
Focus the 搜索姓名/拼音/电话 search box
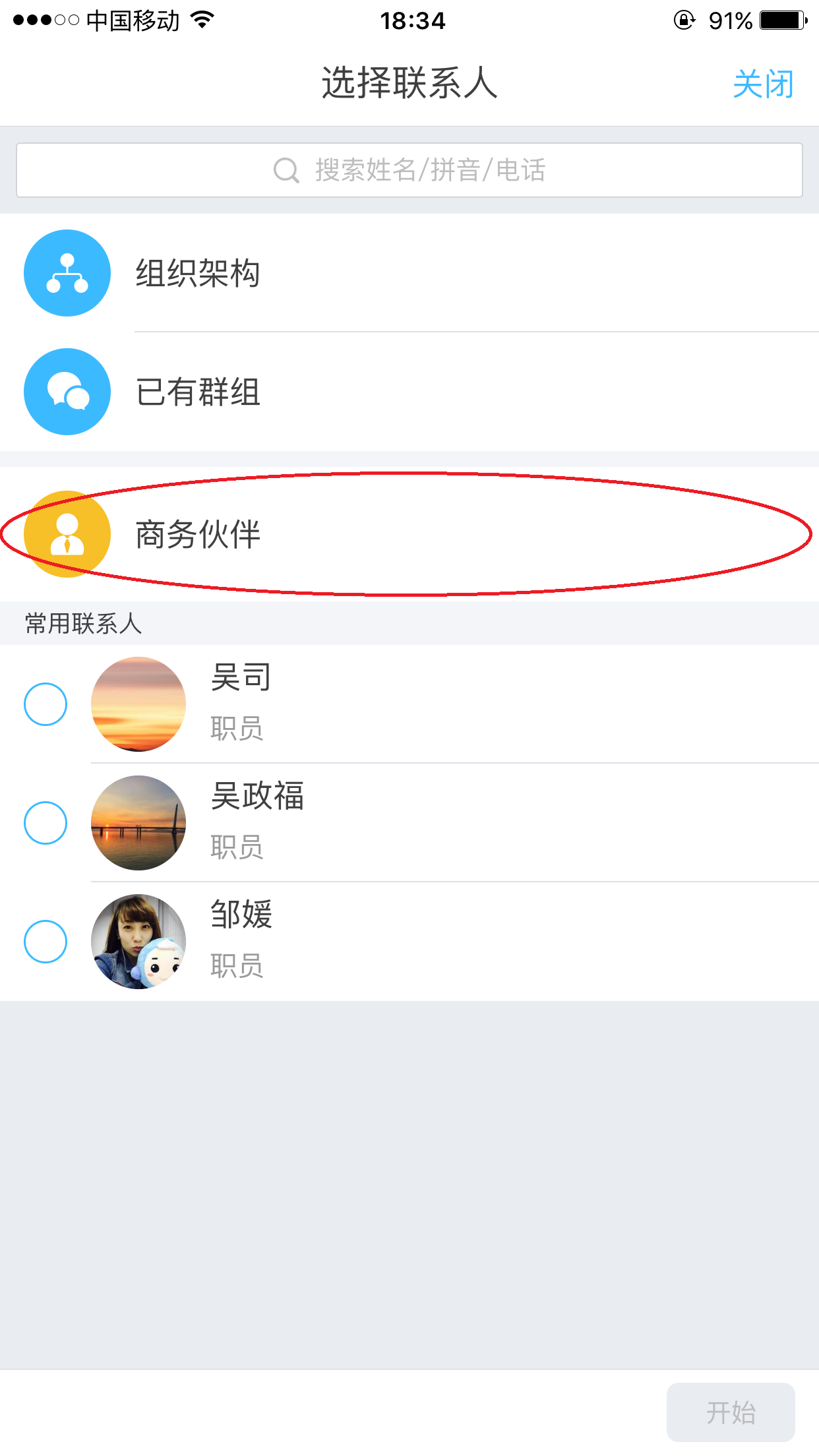coord(409,170)
